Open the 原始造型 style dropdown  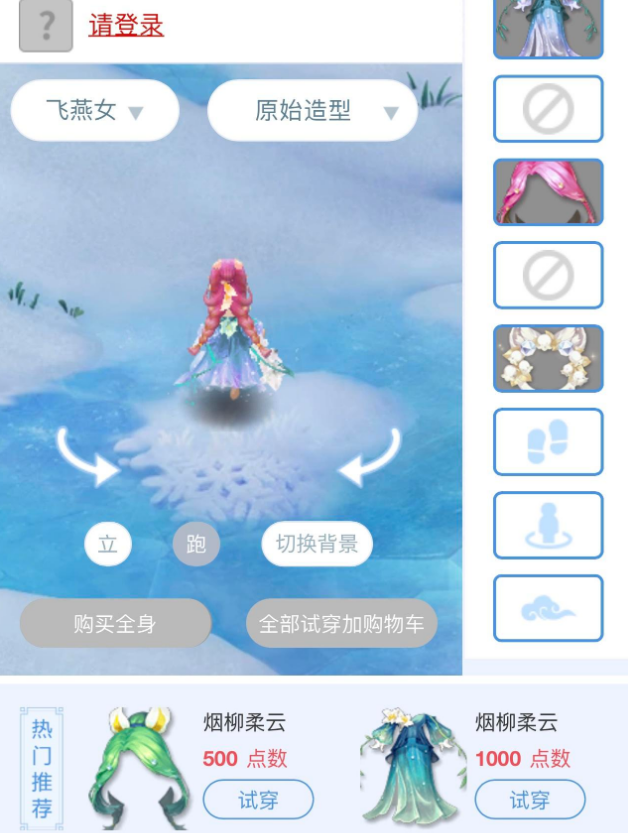(312, 110)
